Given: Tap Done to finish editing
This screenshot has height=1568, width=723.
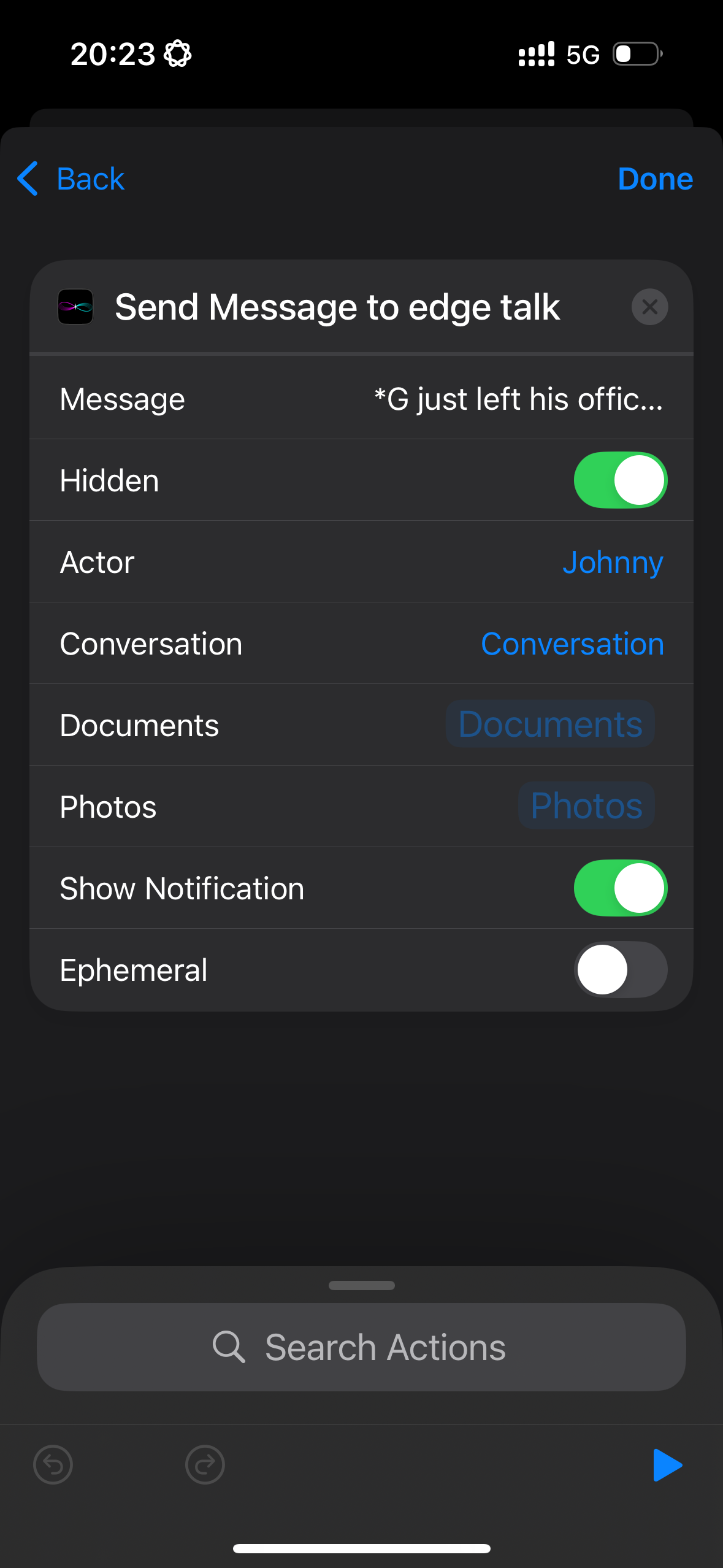Looking at the screenshot, I should coord(654,179).
